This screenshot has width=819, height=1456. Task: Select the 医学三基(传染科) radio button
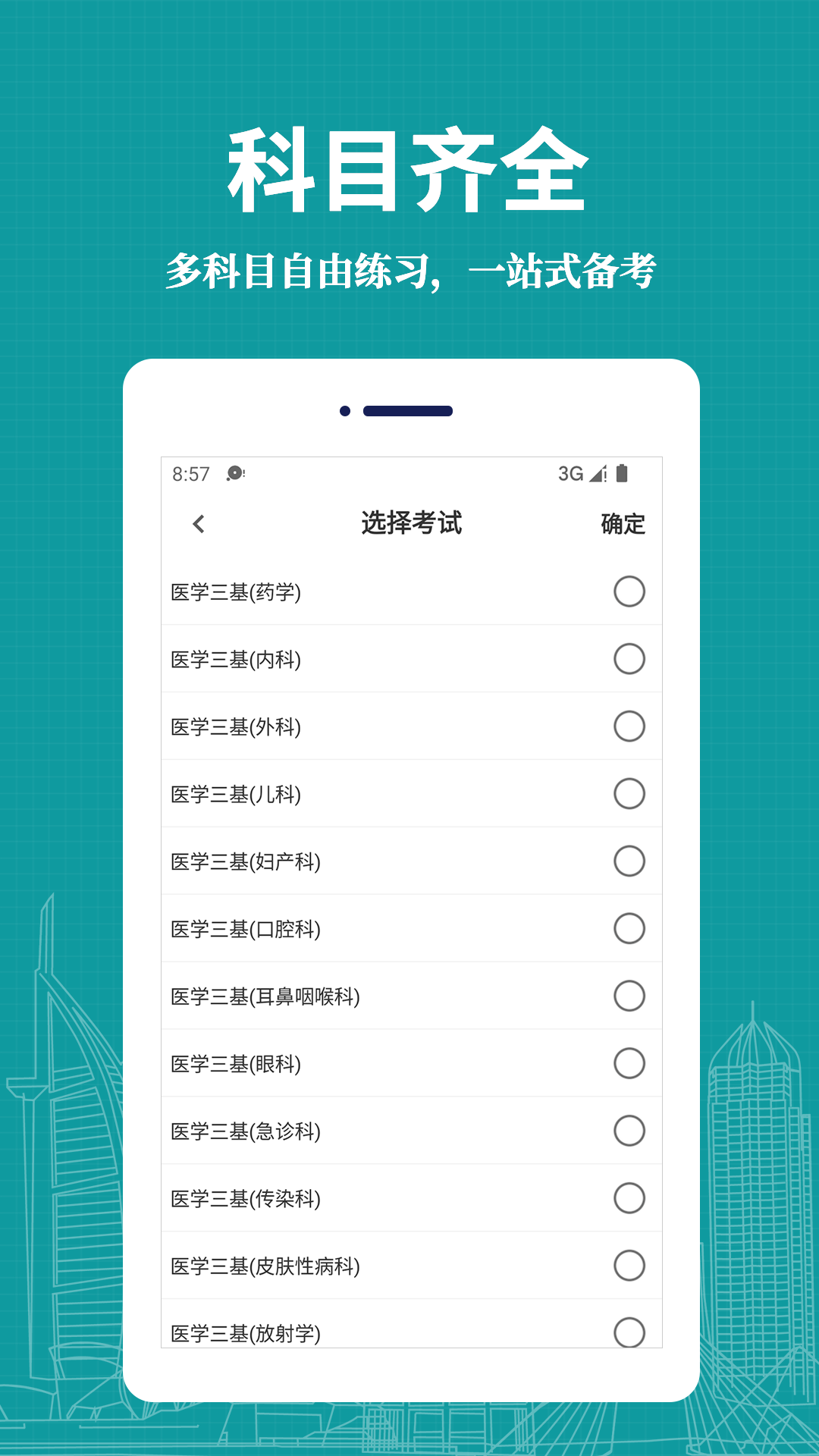click(x=628, y=1200)
